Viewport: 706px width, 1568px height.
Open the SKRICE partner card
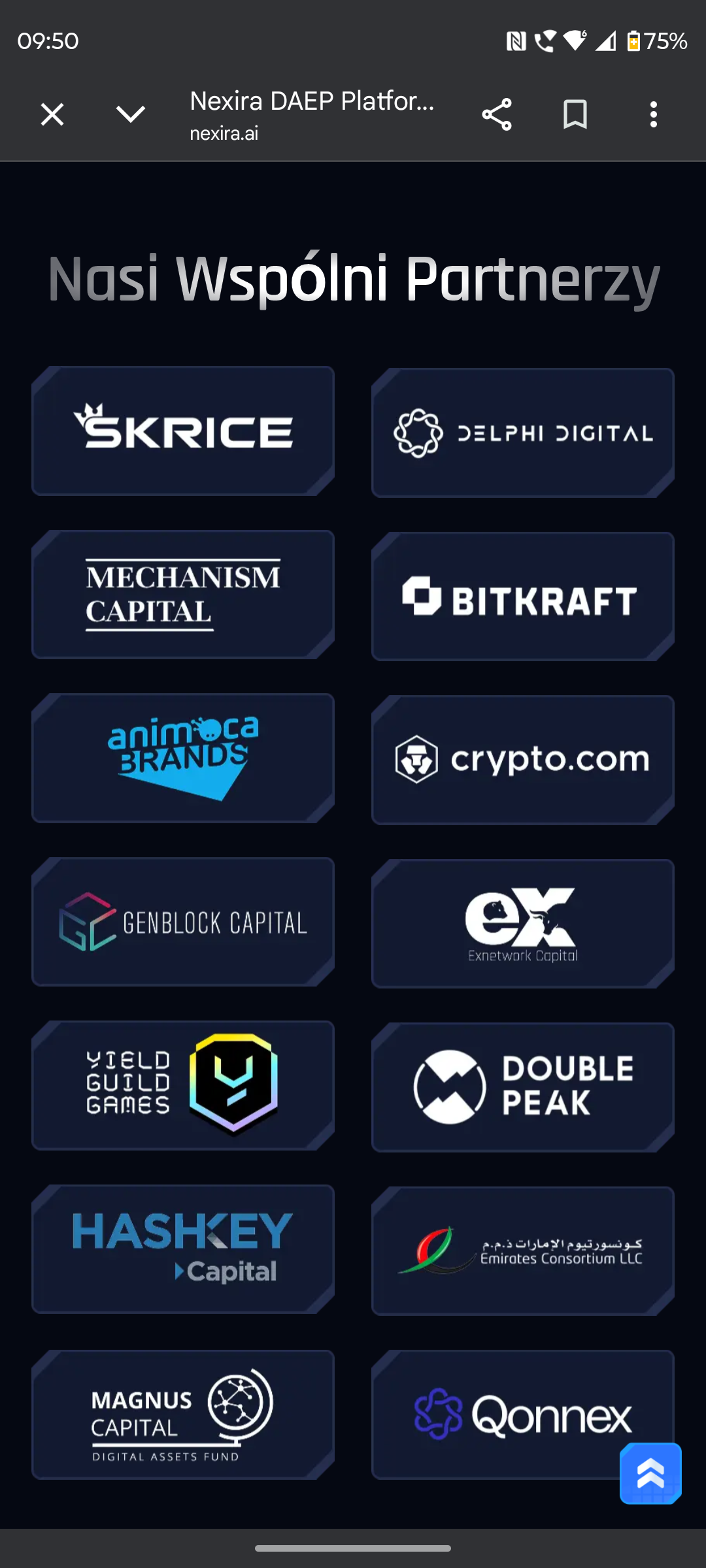[x=183, y=431]
